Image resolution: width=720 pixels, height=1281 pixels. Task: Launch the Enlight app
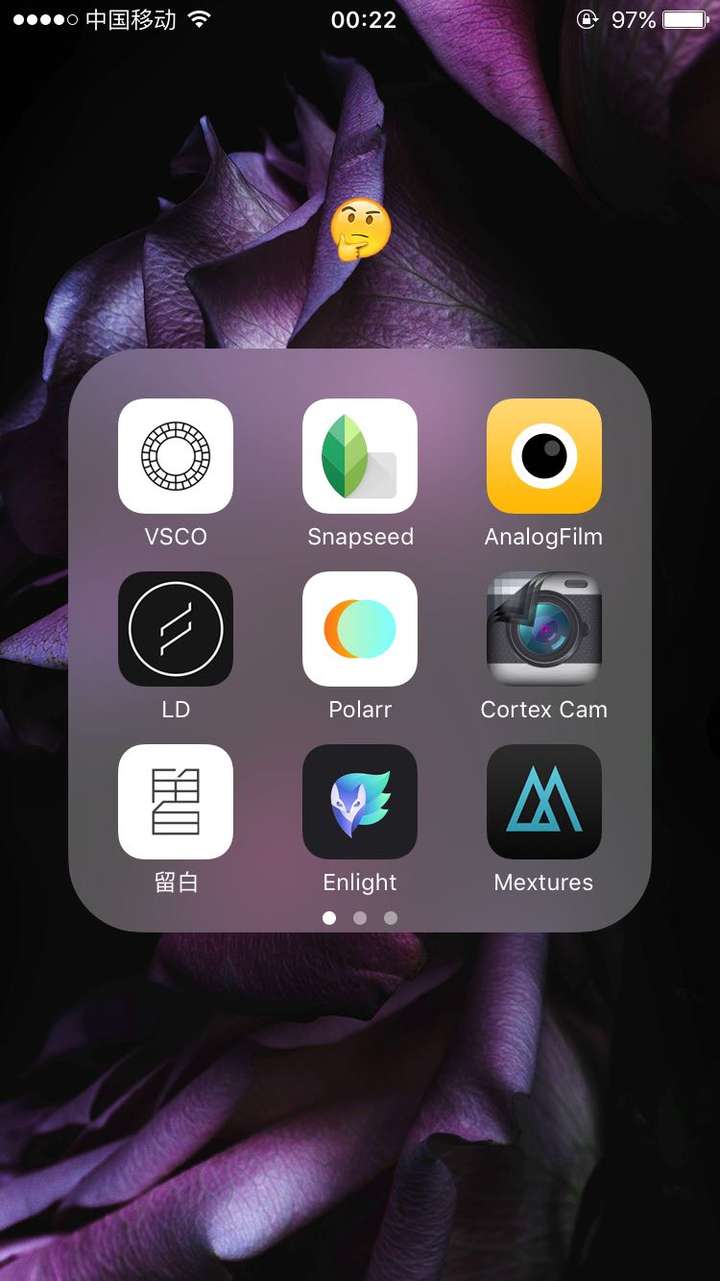(360, 802)
